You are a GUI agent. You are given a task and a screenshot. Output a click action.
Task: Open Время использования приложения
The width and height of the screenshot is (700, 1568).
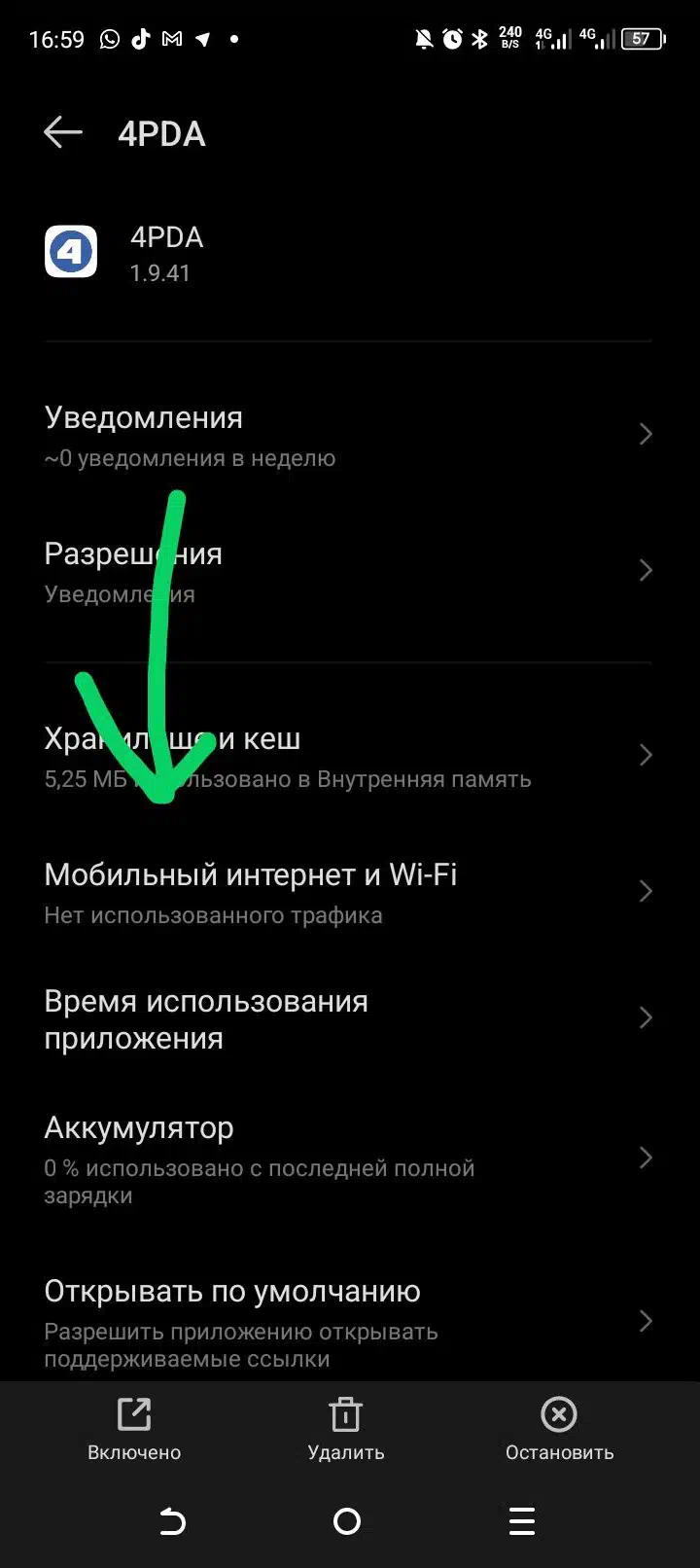tap(350, 1018)
